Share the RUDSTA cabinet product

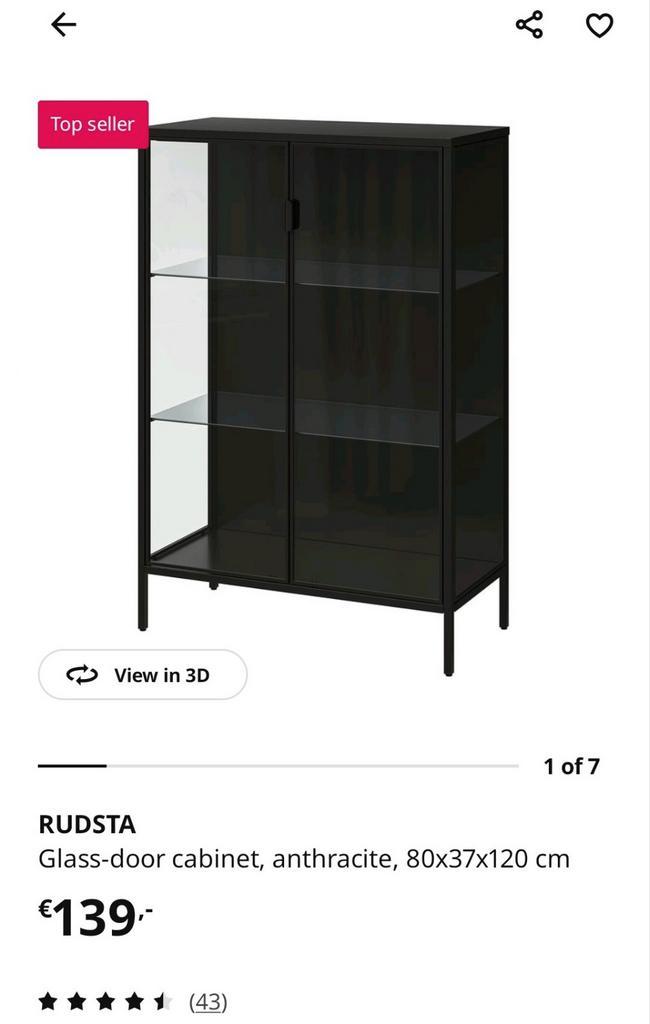click(x=529, y=25)
